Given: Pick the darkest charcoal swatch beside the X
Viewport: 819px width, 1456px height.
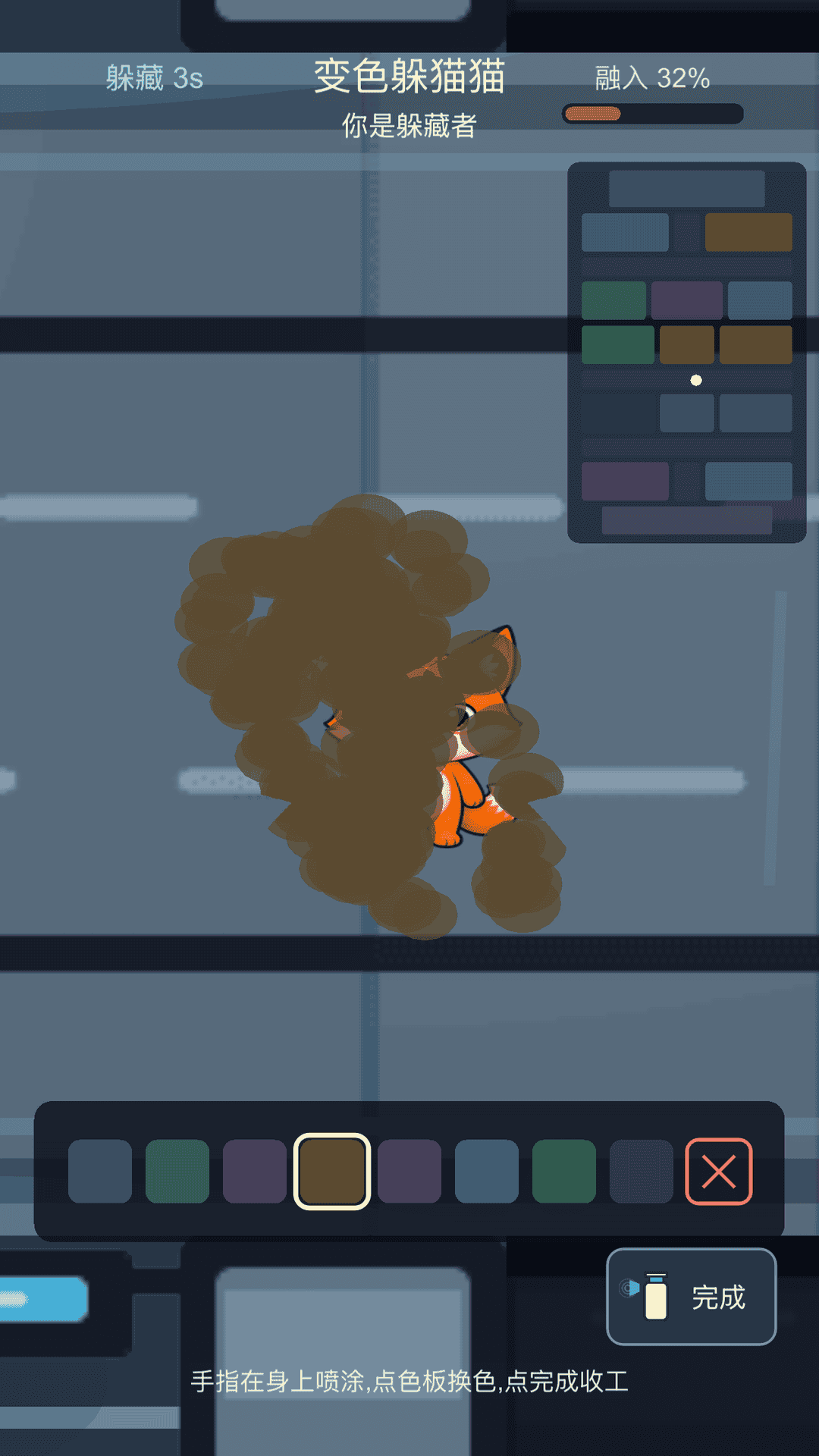Looking at the screenshot, I should [642, 1172].
